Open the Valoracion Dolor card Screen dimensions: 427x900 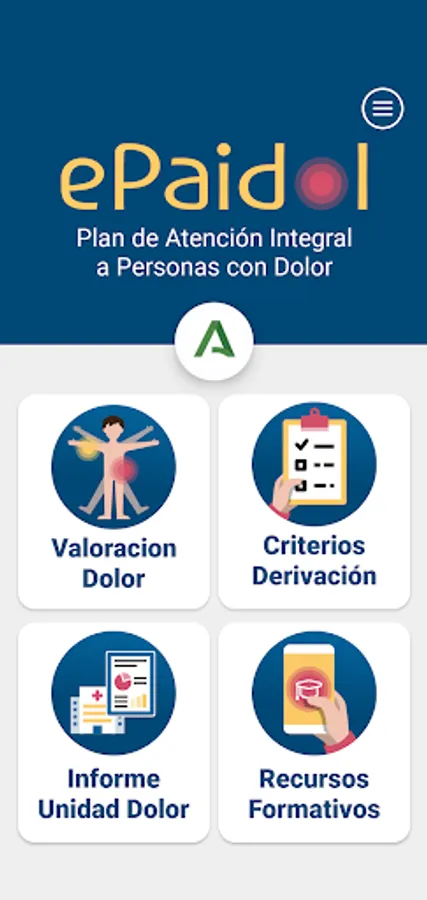[114, 501]
